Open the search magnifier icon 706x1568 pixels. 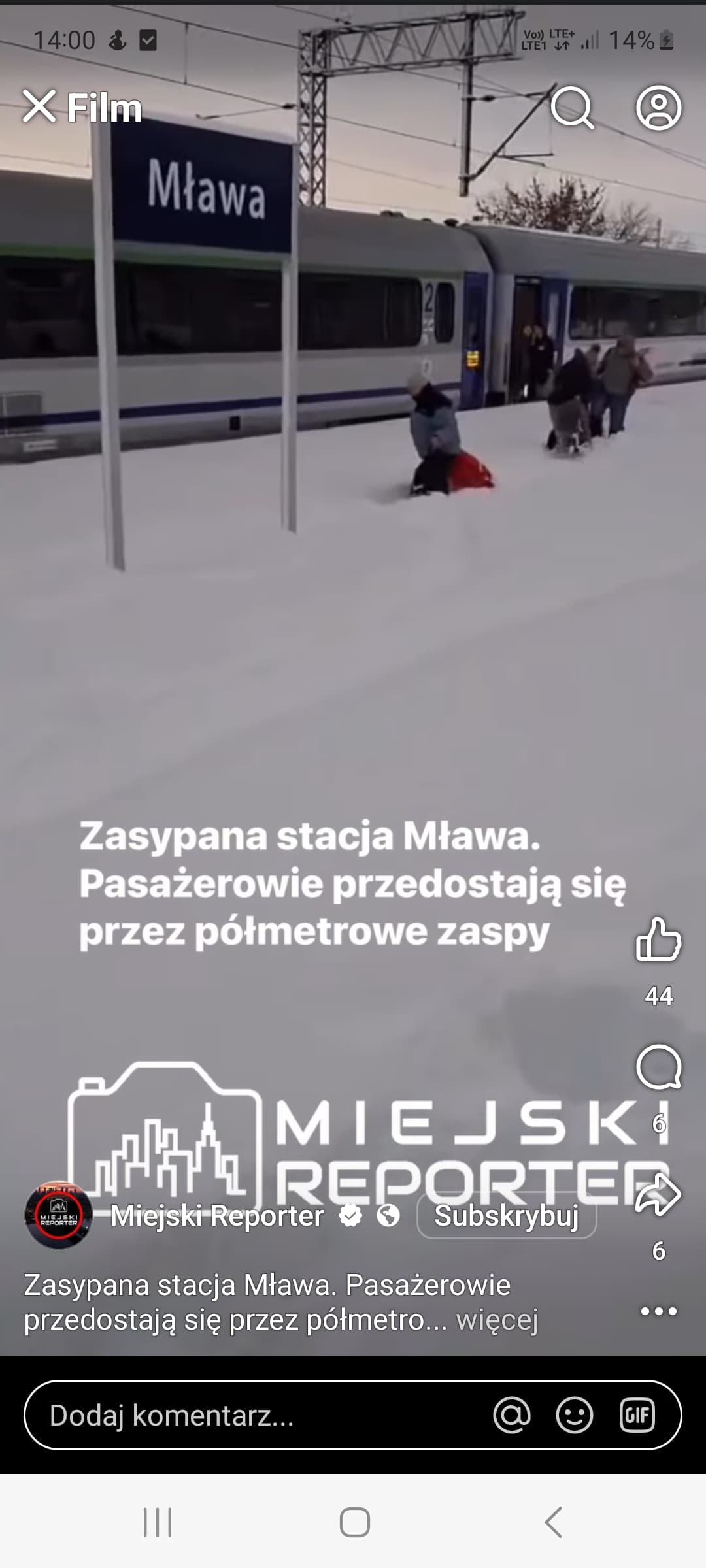[x=573, y=107]
